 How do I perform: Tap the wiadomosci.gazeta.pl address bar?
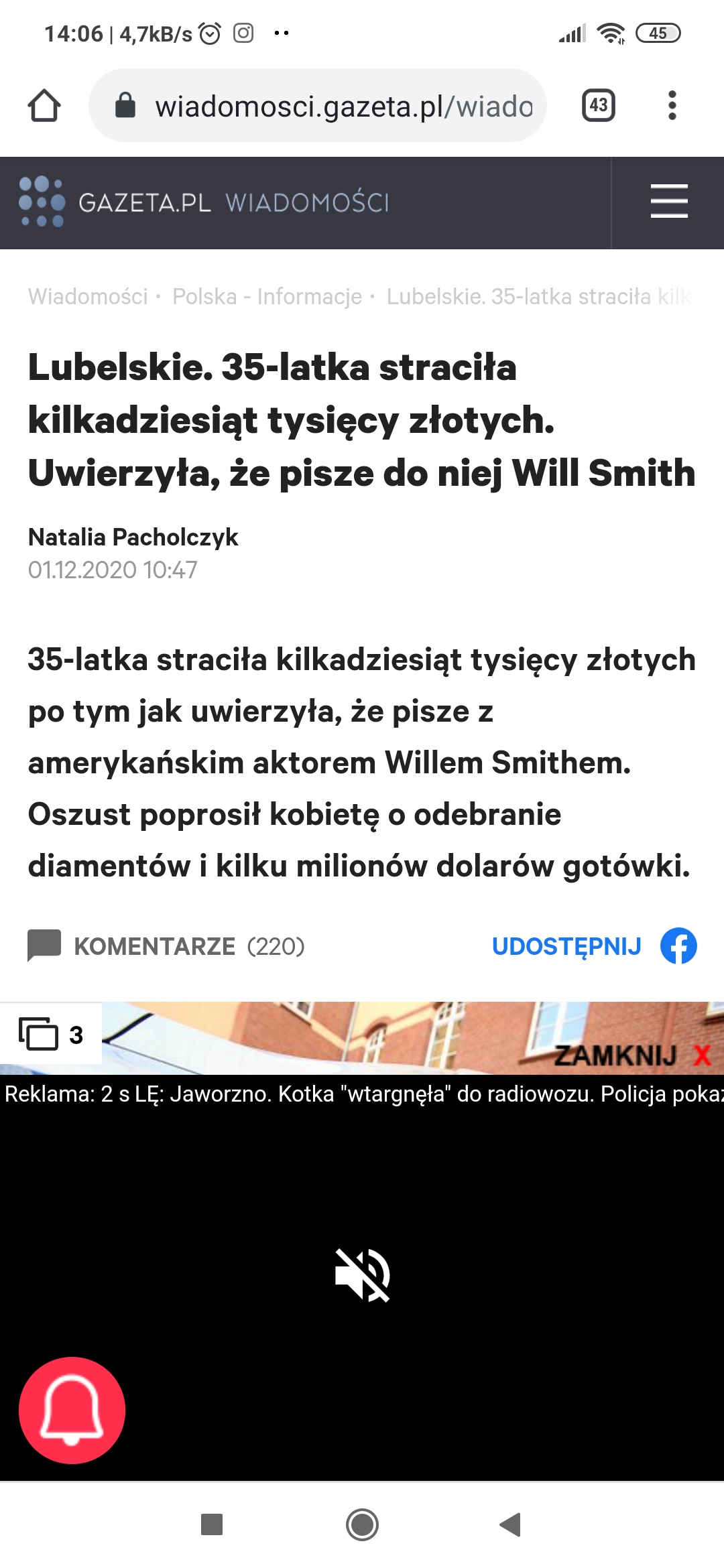coord(318,105)
